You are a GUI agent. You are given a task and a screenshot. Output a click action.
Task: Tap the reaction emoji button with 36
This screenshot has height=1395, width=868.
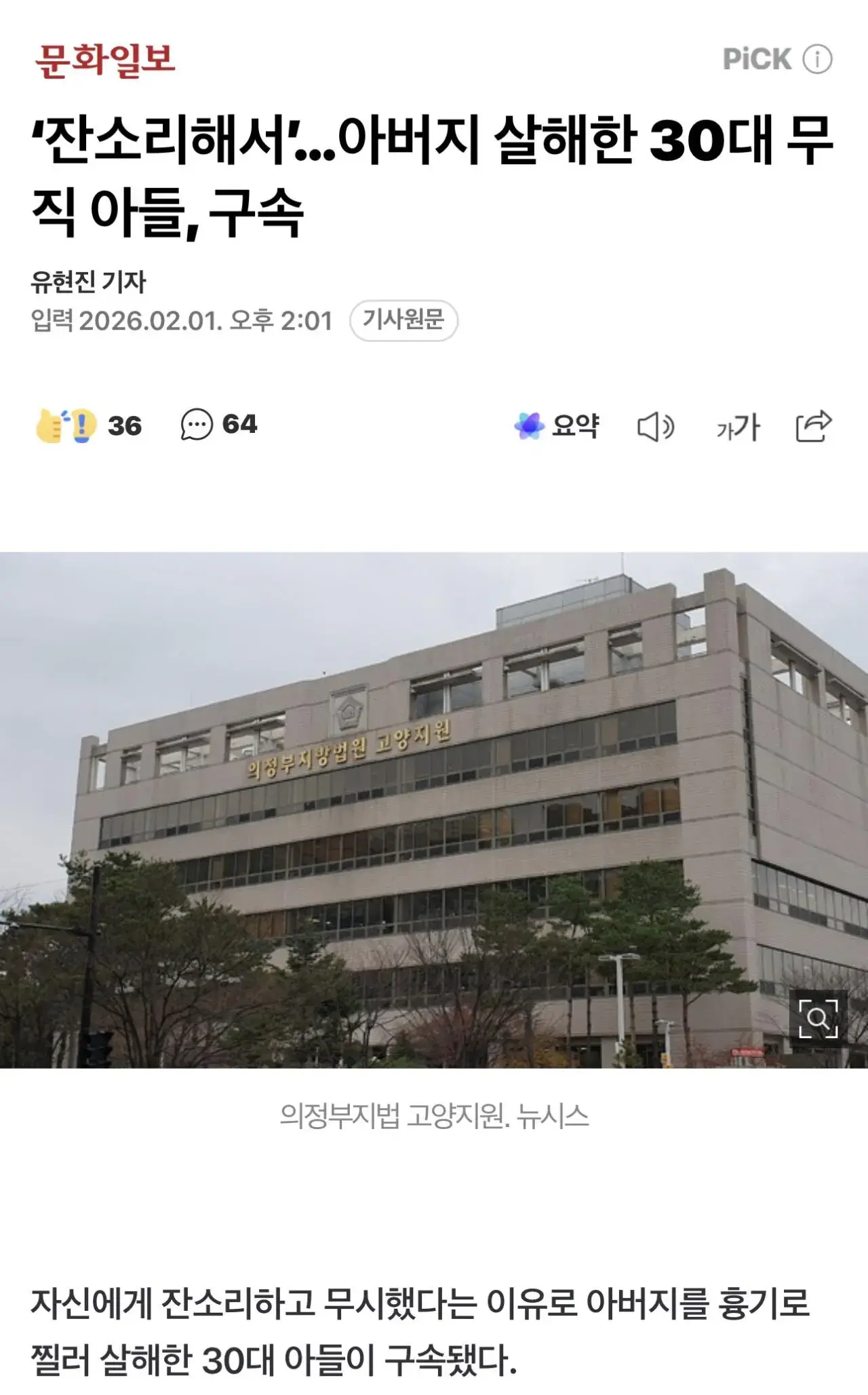coord(88,426)
